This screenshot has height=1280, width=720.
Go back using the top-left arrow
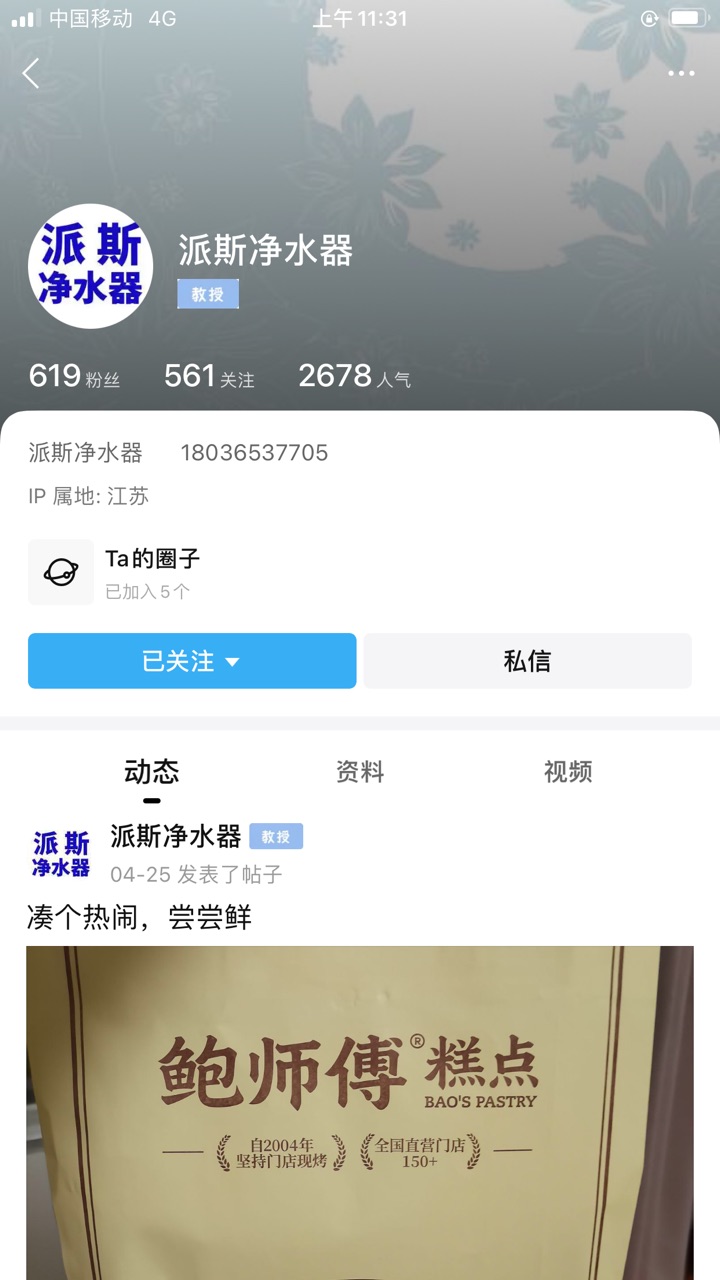pos(31,73)
